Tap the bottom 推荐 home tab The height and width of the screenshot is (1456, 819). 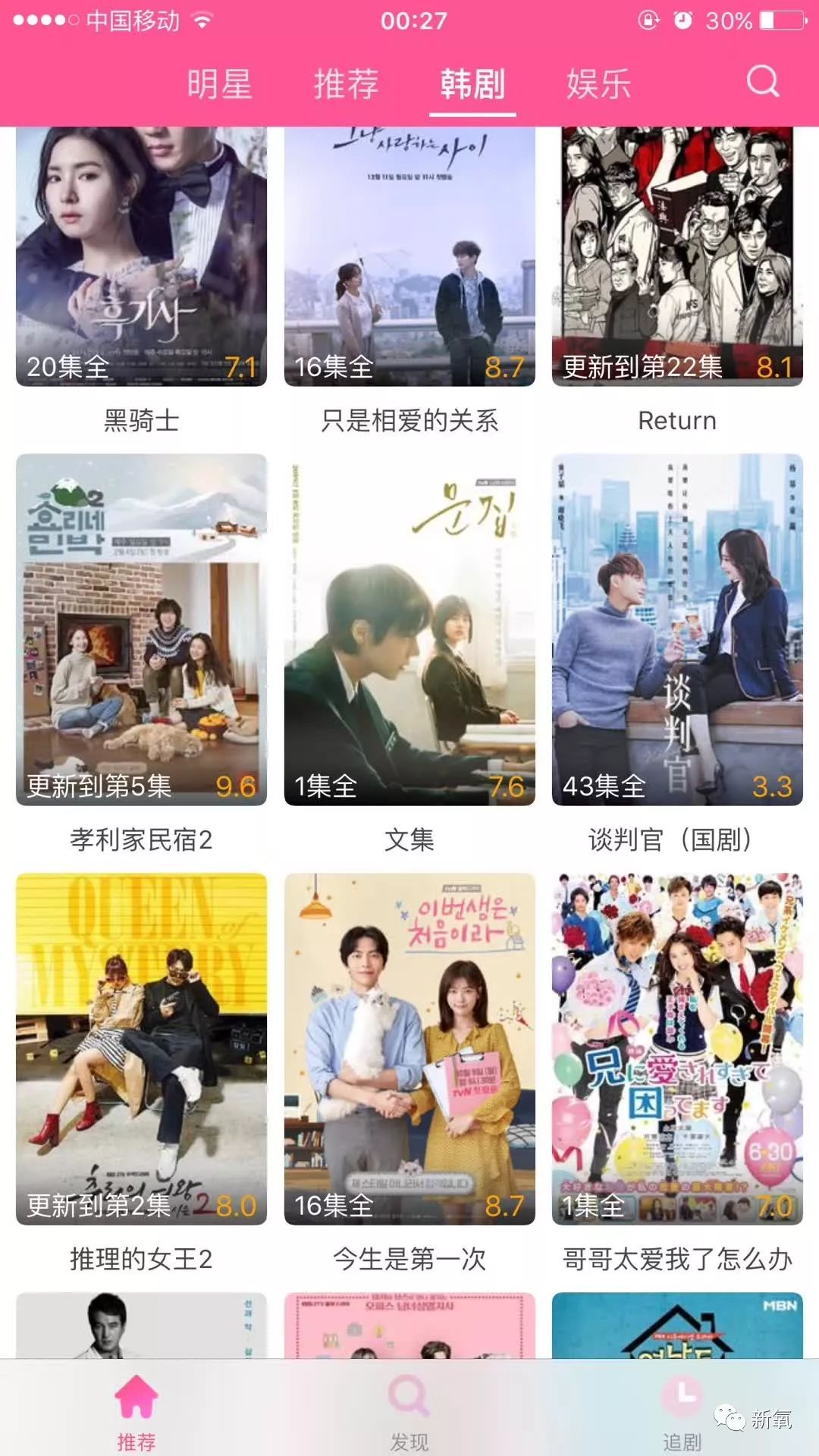coord(136,1412)
